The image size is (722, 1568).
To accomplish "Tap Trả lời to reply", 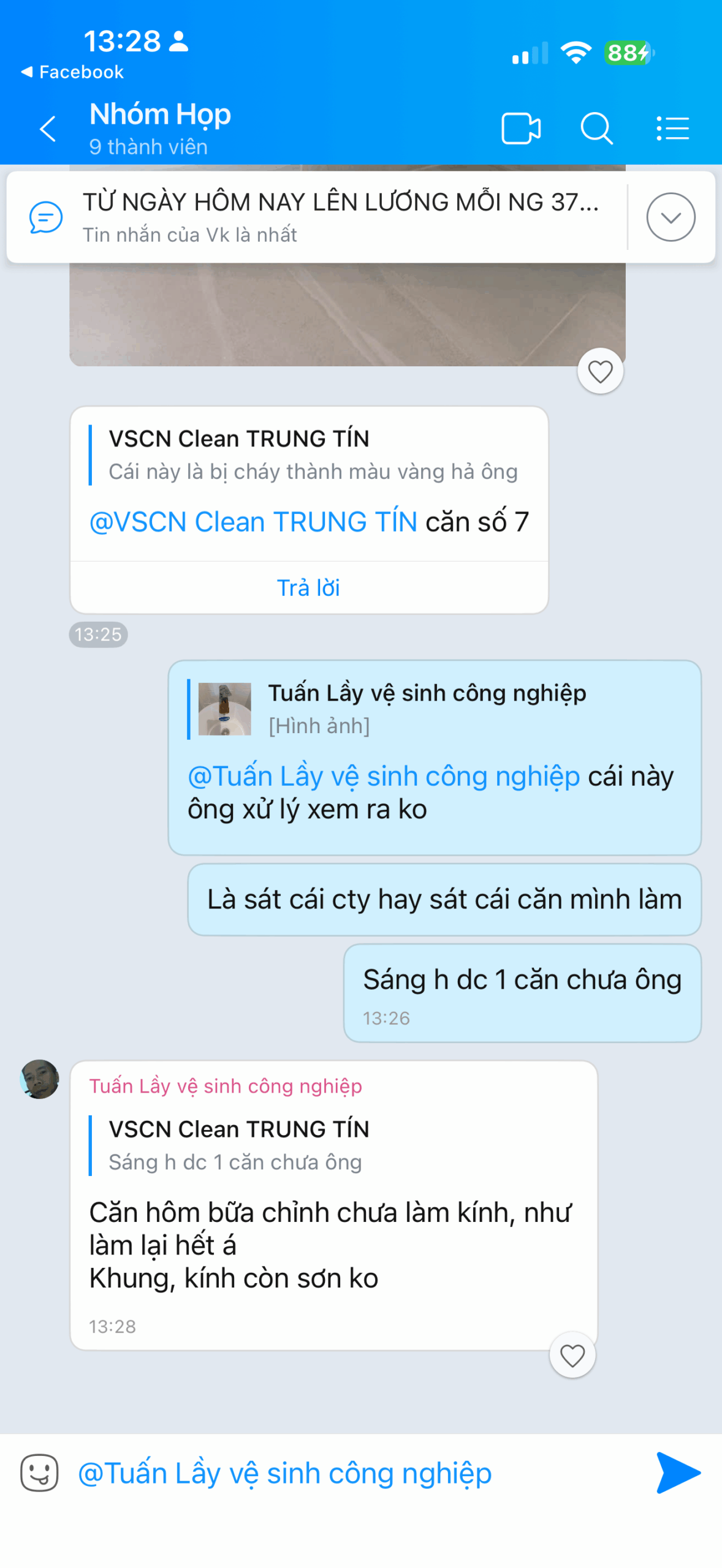I will (x=309, y=587).
